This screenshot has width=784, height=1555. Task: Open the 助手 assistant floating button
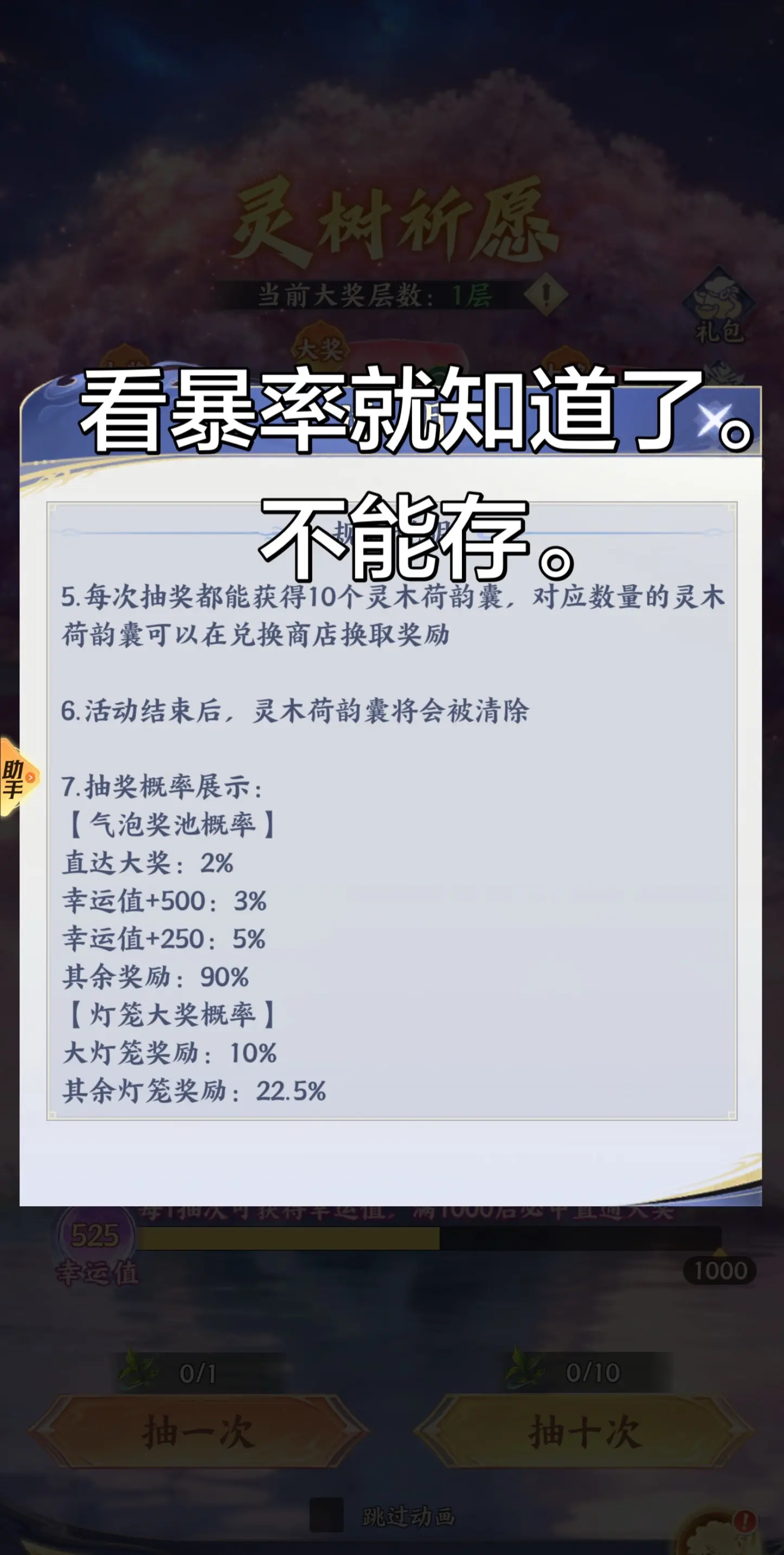(x=18, y=778)
